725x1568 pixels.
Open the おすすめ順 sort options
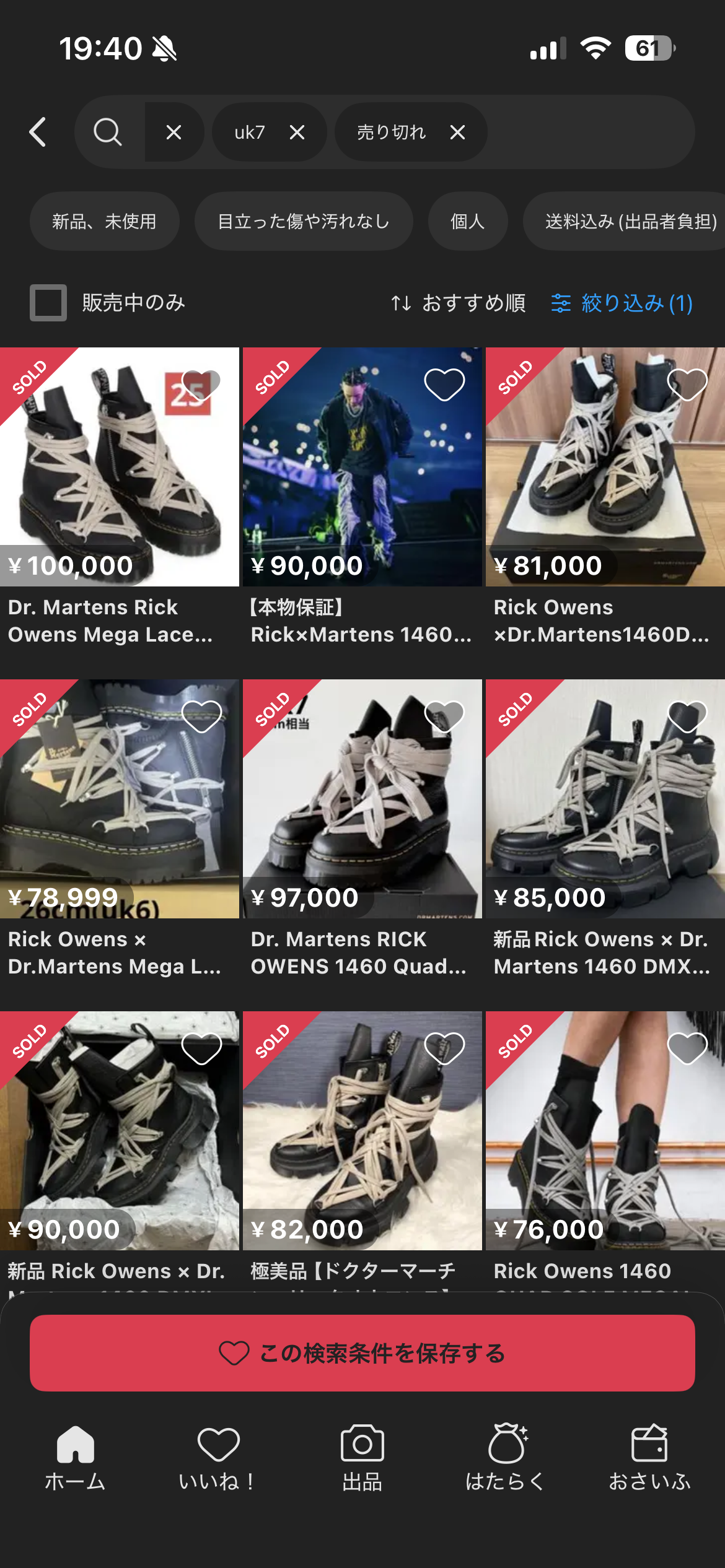point(459,303)
